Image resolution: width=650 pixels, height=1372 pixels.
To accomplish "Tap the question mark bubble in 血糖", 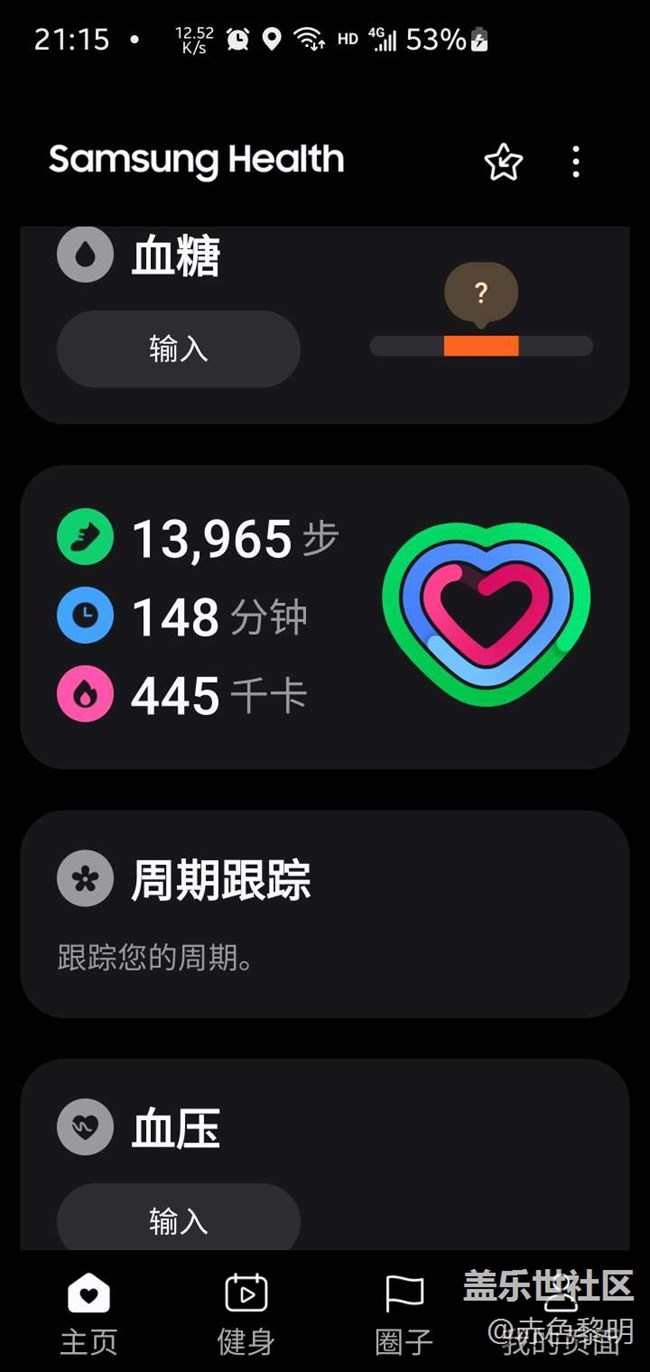I will 481,294.
